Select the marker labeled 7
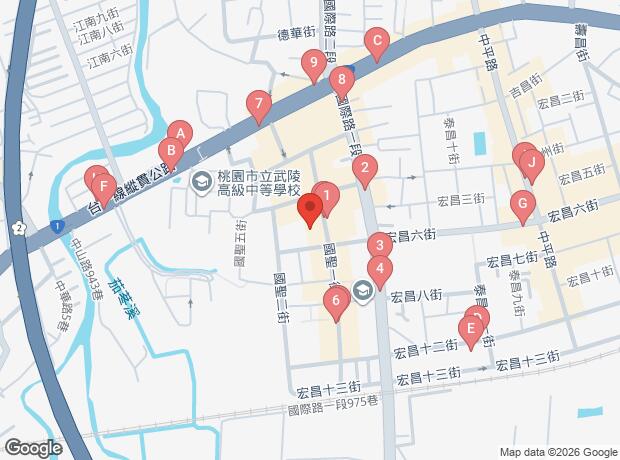 [x=259, y=103]
